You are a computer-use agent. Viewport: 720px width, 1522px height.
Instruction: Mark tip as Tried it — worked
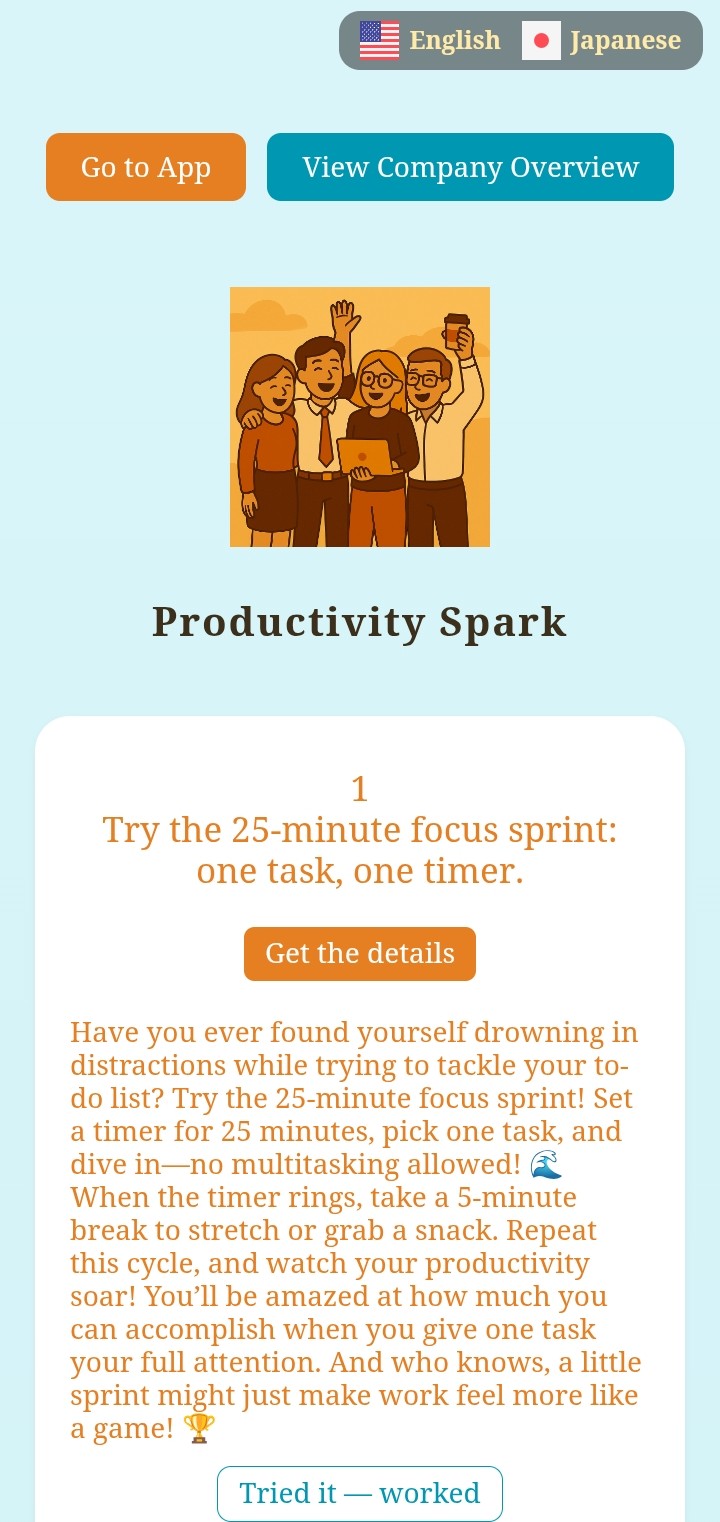pyautogui.click(x=360, y=1493)
